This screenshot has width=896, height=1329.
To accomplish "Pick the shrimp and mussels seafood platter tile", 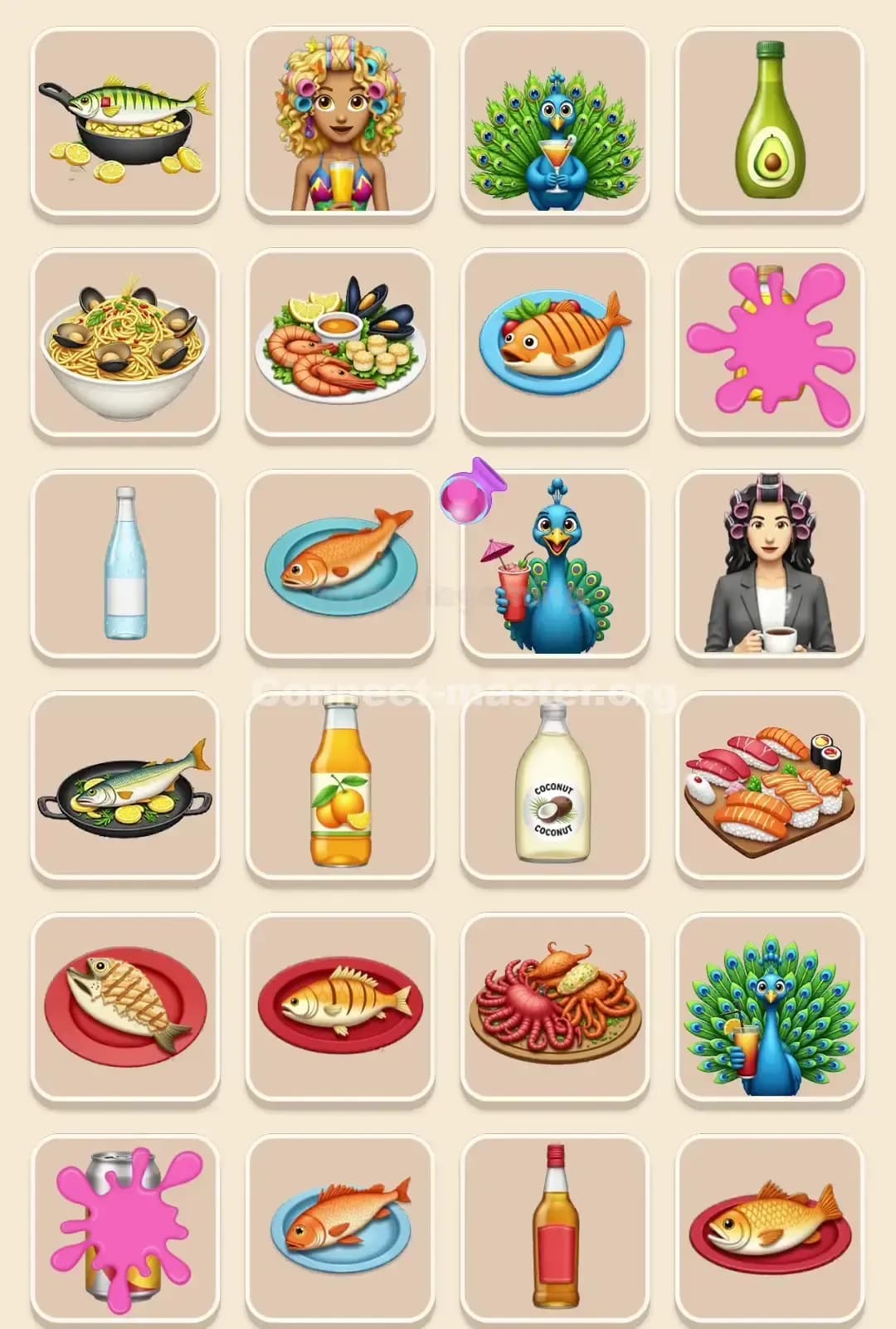I will pos(340,340).
